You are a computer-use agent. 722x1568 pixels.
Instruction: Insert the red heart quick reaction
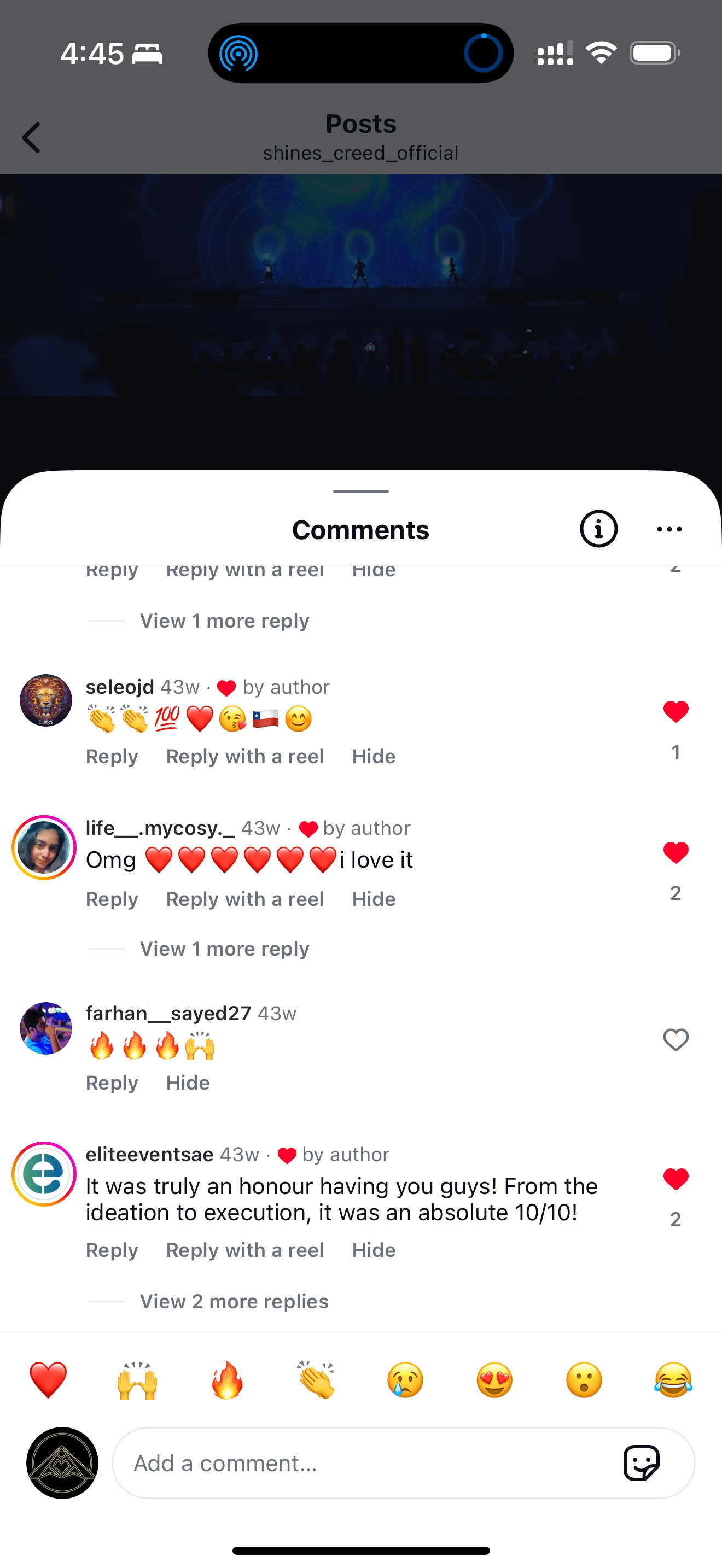tap(48, 1380)
